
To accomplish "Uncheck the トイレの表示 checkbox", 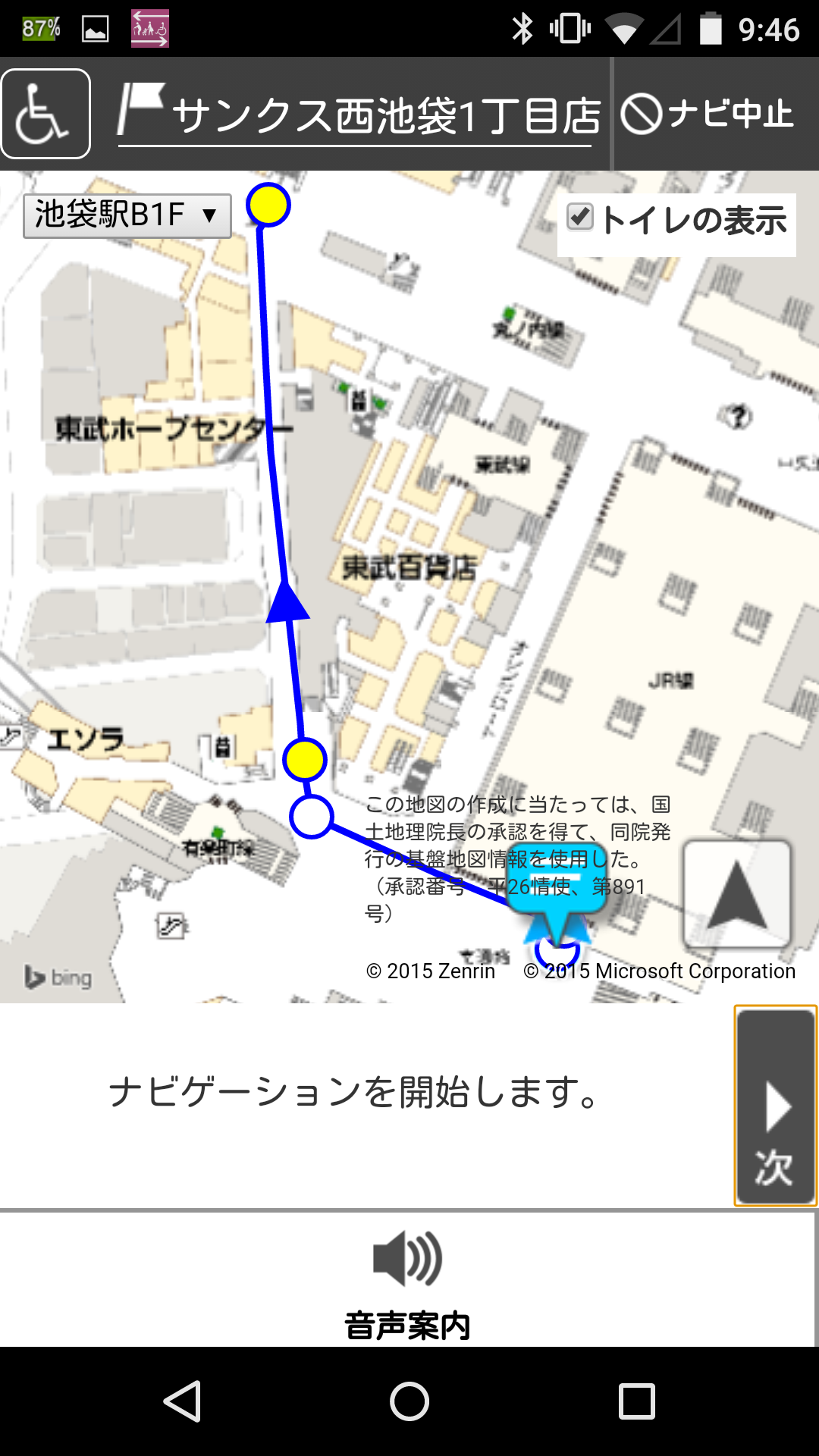I will click(581, 218).
